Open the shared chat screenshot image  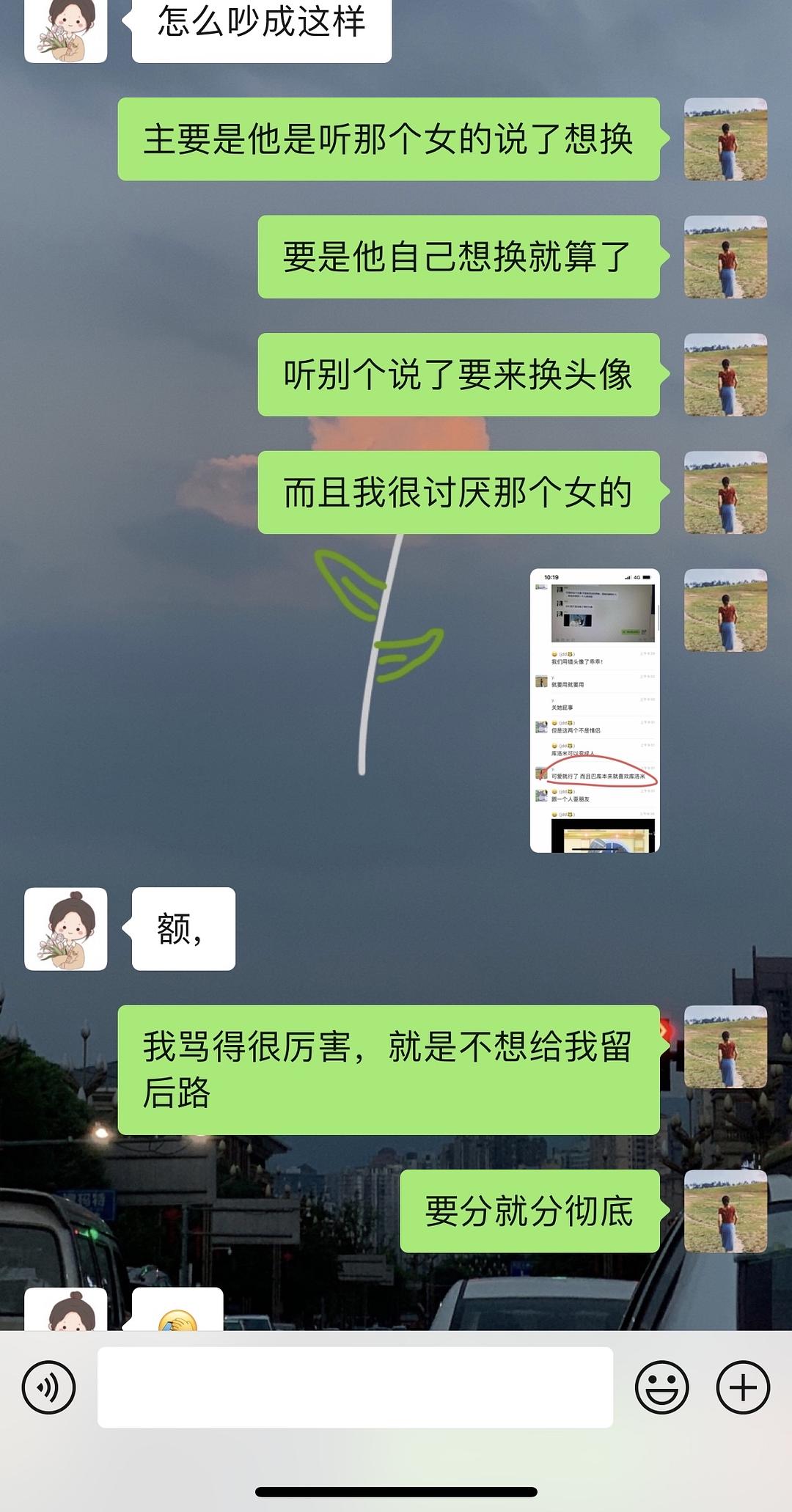coord(595,710)
